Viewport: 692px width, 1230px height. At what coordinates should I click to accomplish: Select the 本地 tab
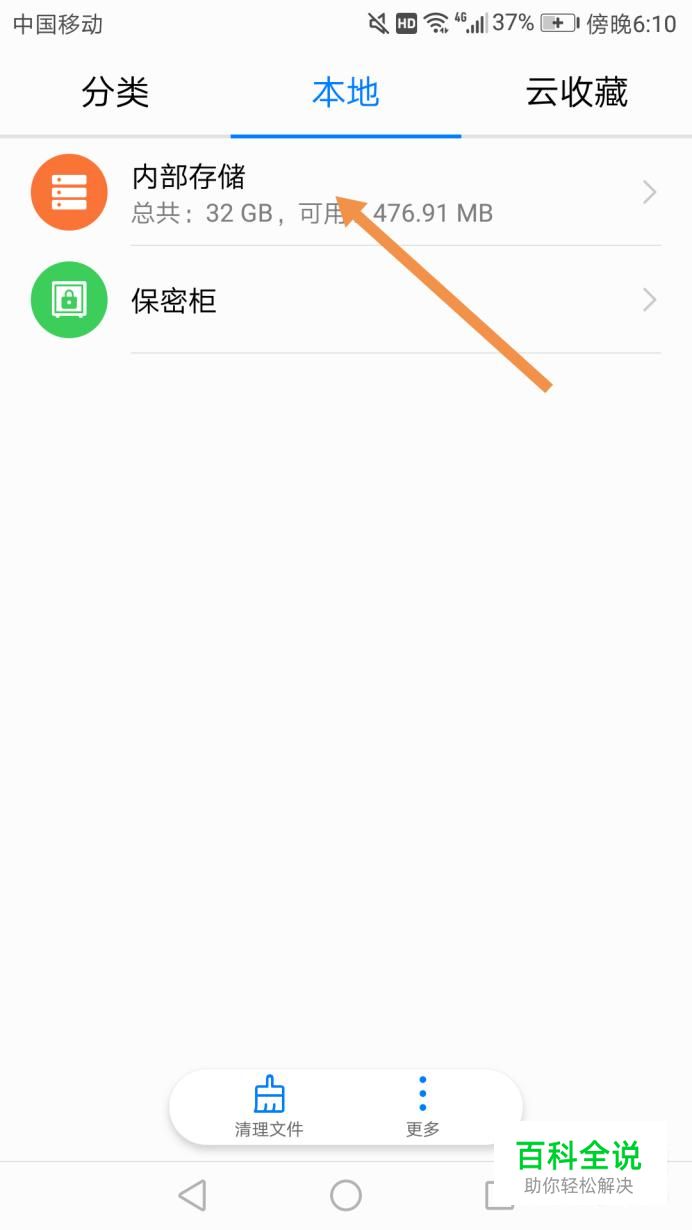coord(346,92)
